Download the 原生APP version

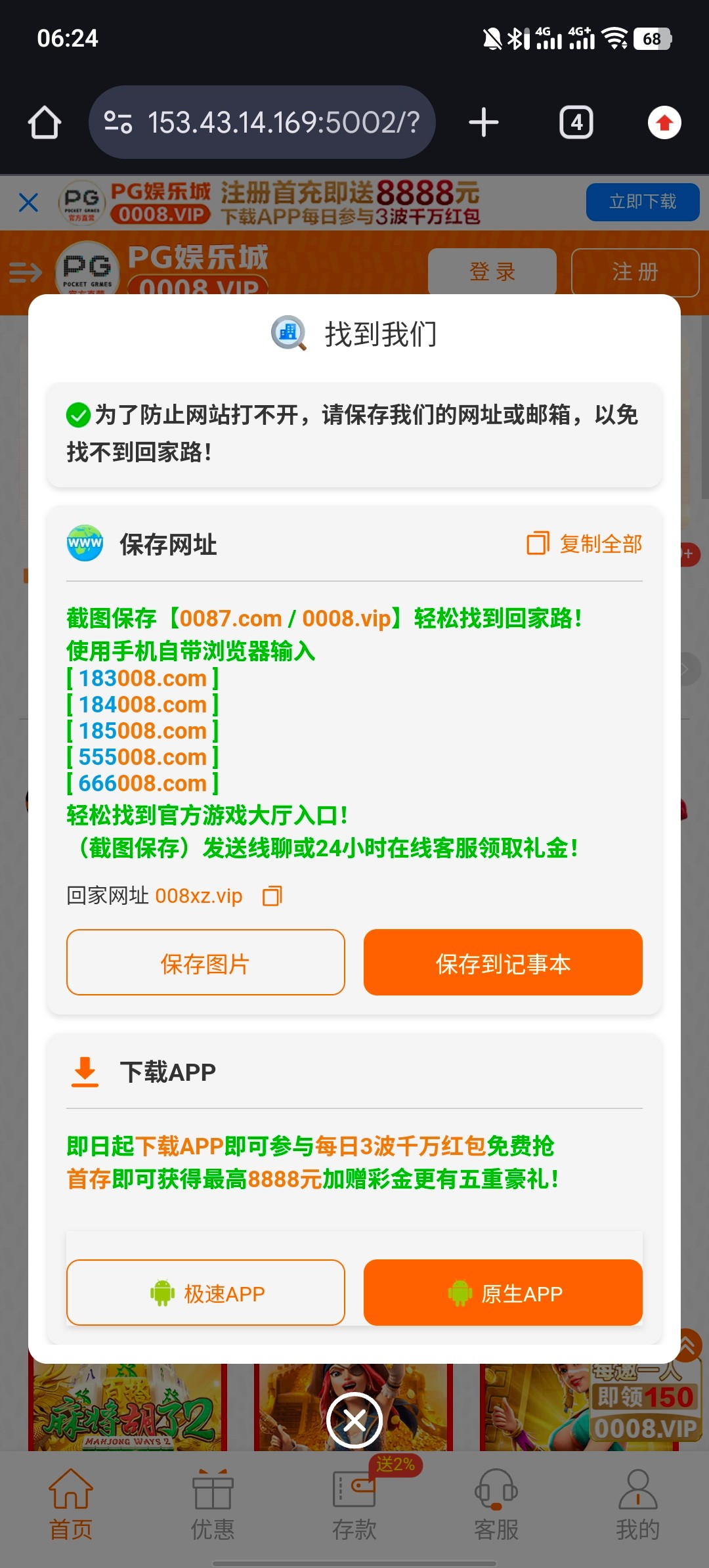(503, 1293)
